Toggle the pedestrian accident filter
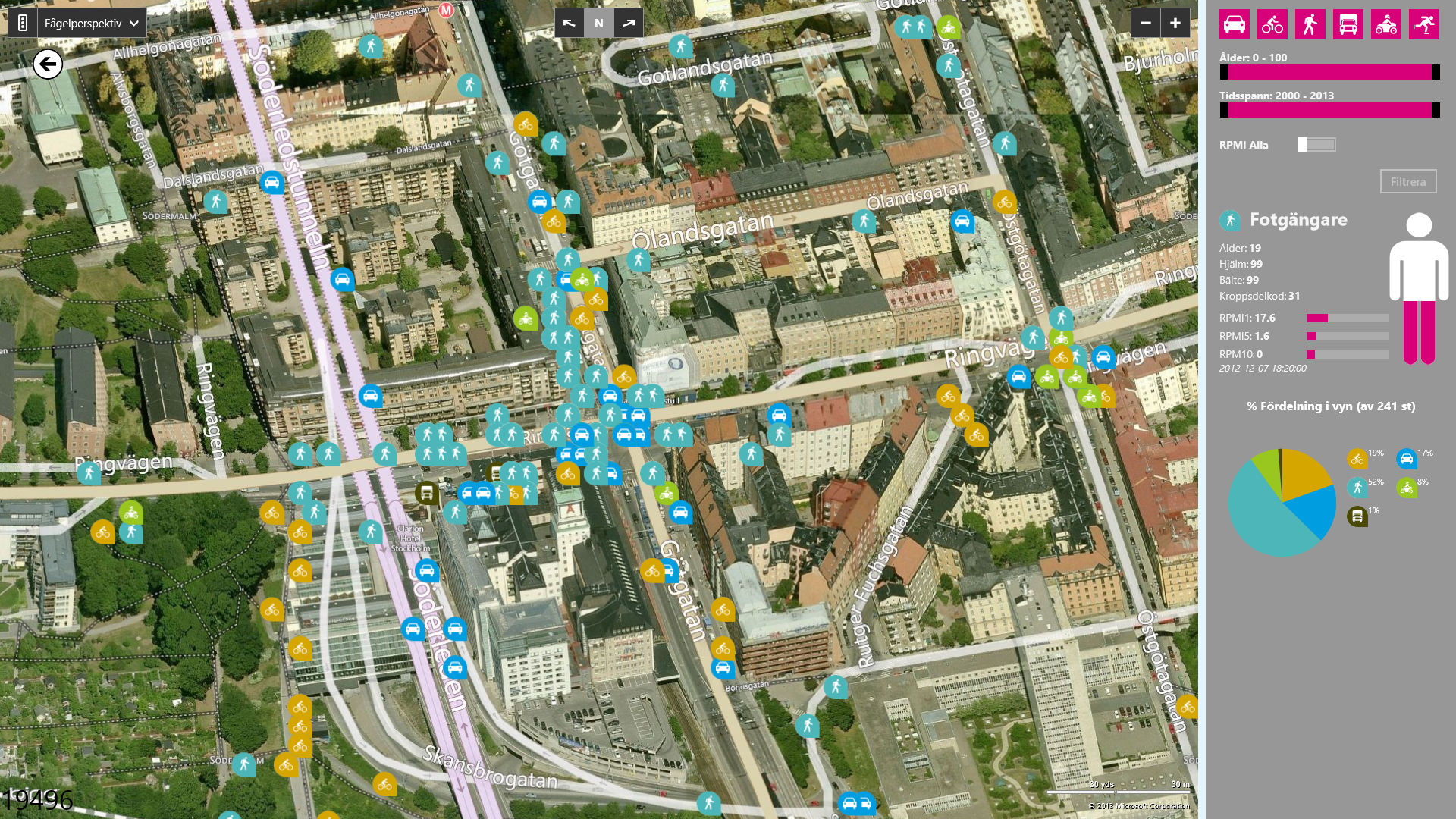This screenshot has height=819, width=1456. (1310, 24)
